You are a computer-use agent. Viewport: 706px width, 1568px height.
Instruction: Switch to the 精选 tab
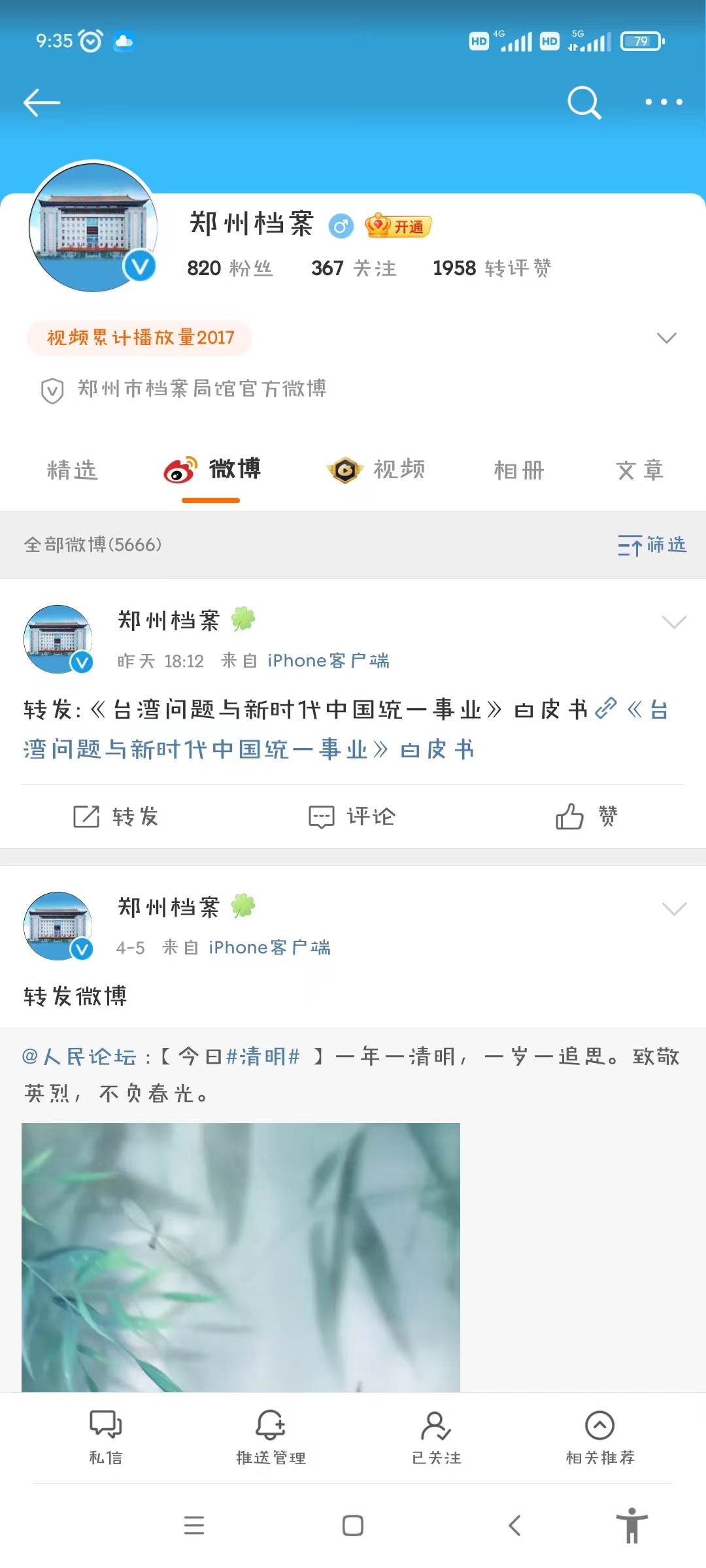pos(72,470)
